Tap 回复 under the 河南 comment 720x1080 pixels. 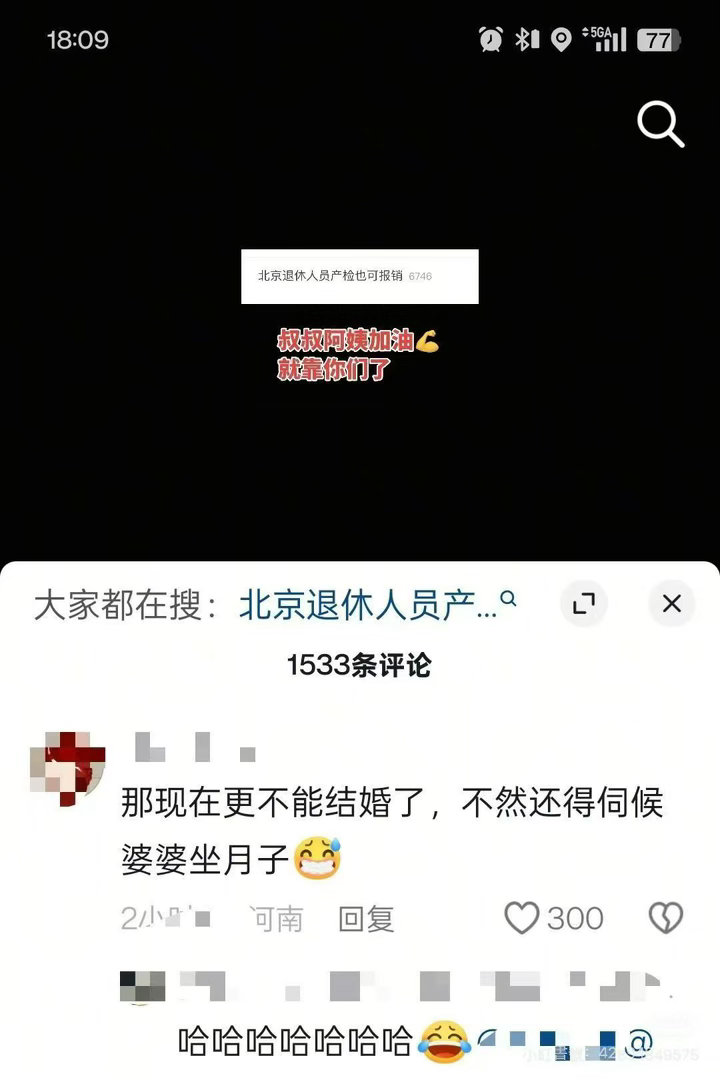tap(366, 918)
